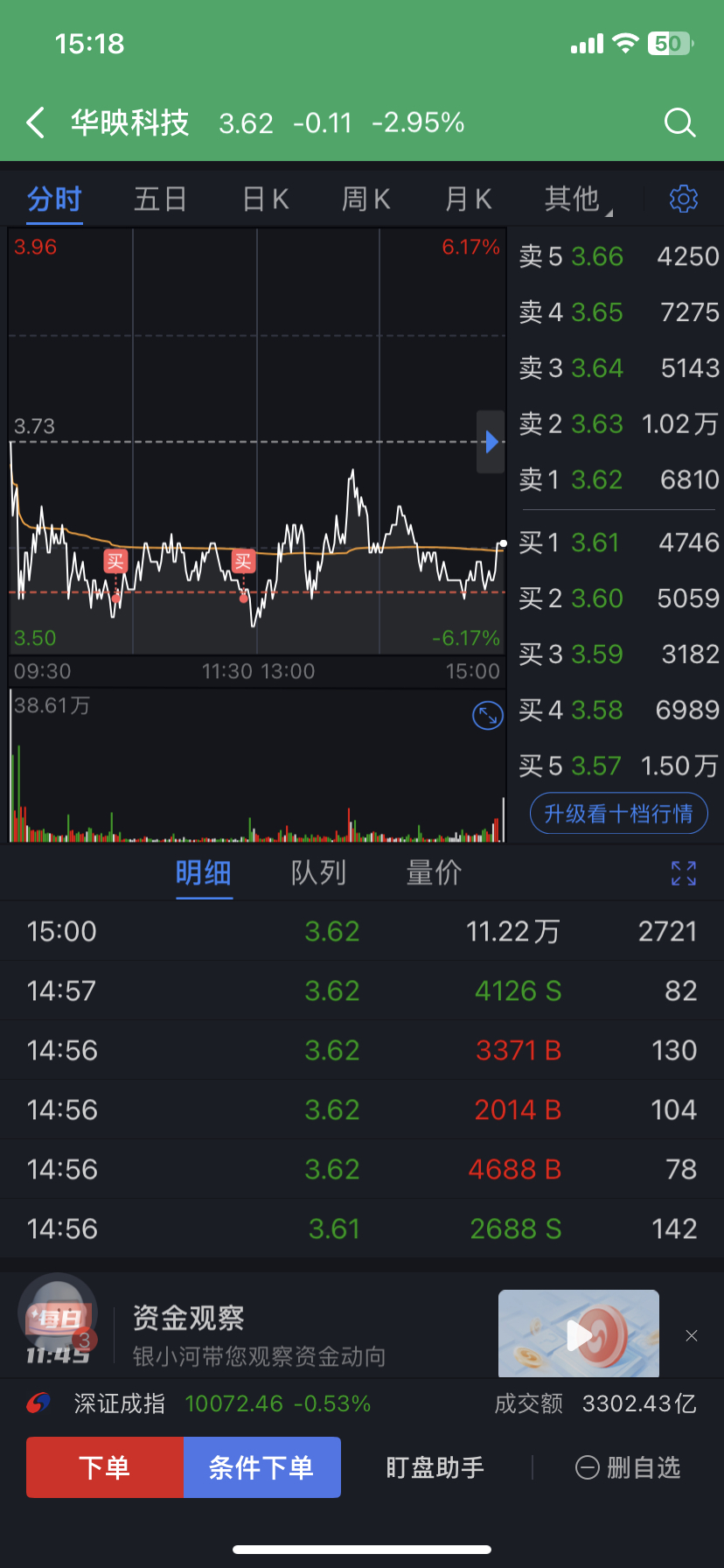Open the search magnifier icon
The image size is (724, 1568).
tap(679, 123)
